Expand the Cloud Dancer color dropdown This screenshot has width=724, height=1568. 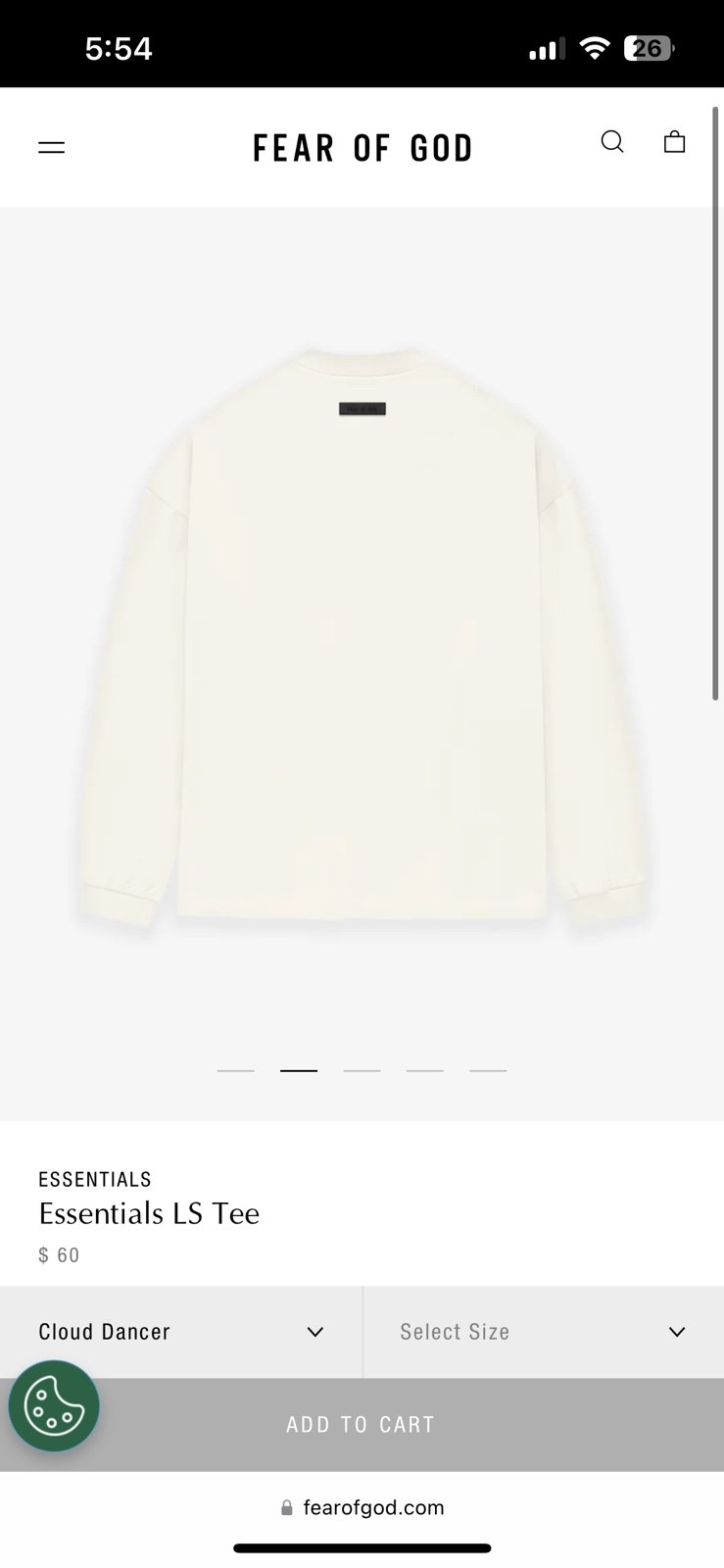coord(181,1332)
